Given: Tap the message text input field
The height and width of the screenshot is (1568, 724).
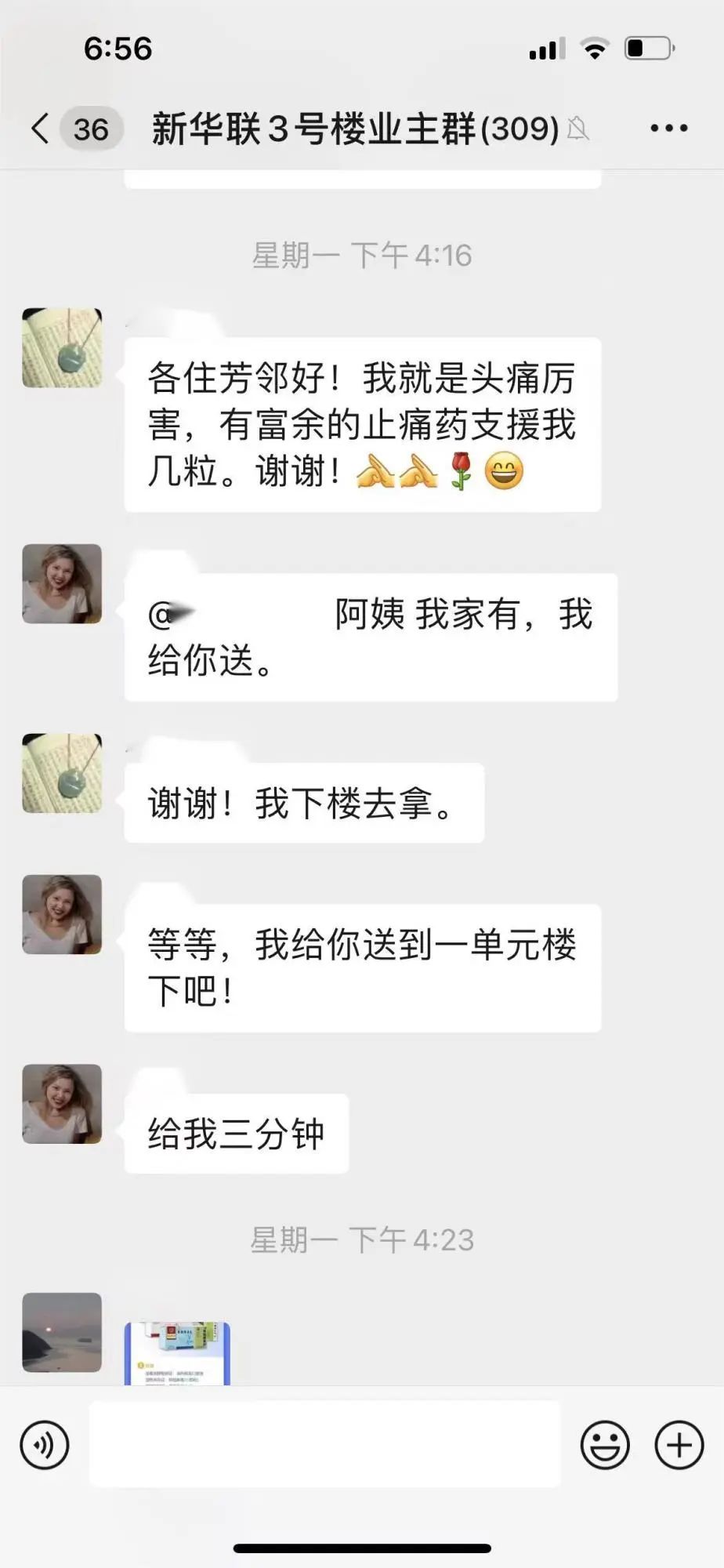Looking at the screenshot, I should 324,1444.
